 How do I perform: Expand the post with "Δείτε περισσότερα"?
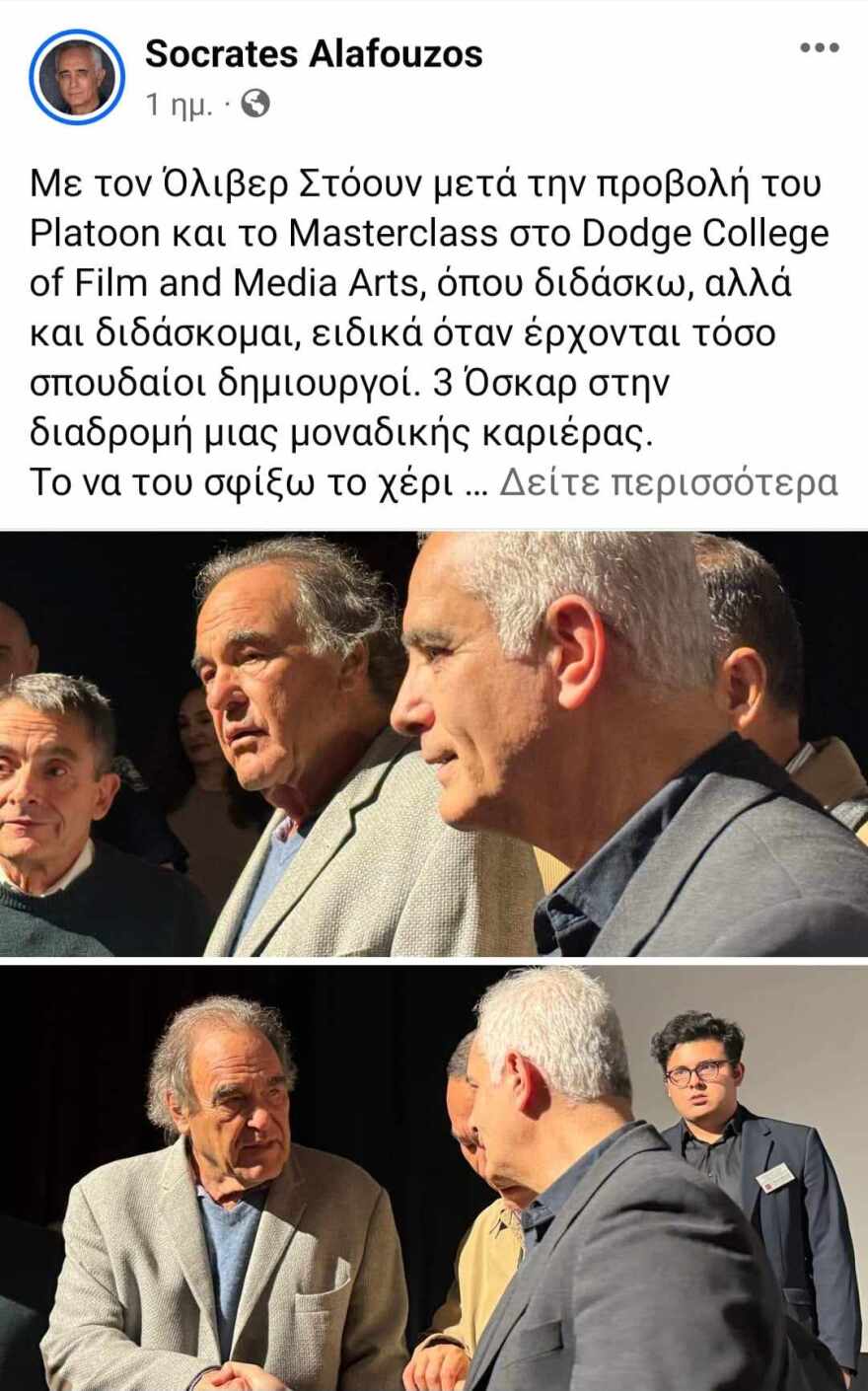click(x=670, y=481)
